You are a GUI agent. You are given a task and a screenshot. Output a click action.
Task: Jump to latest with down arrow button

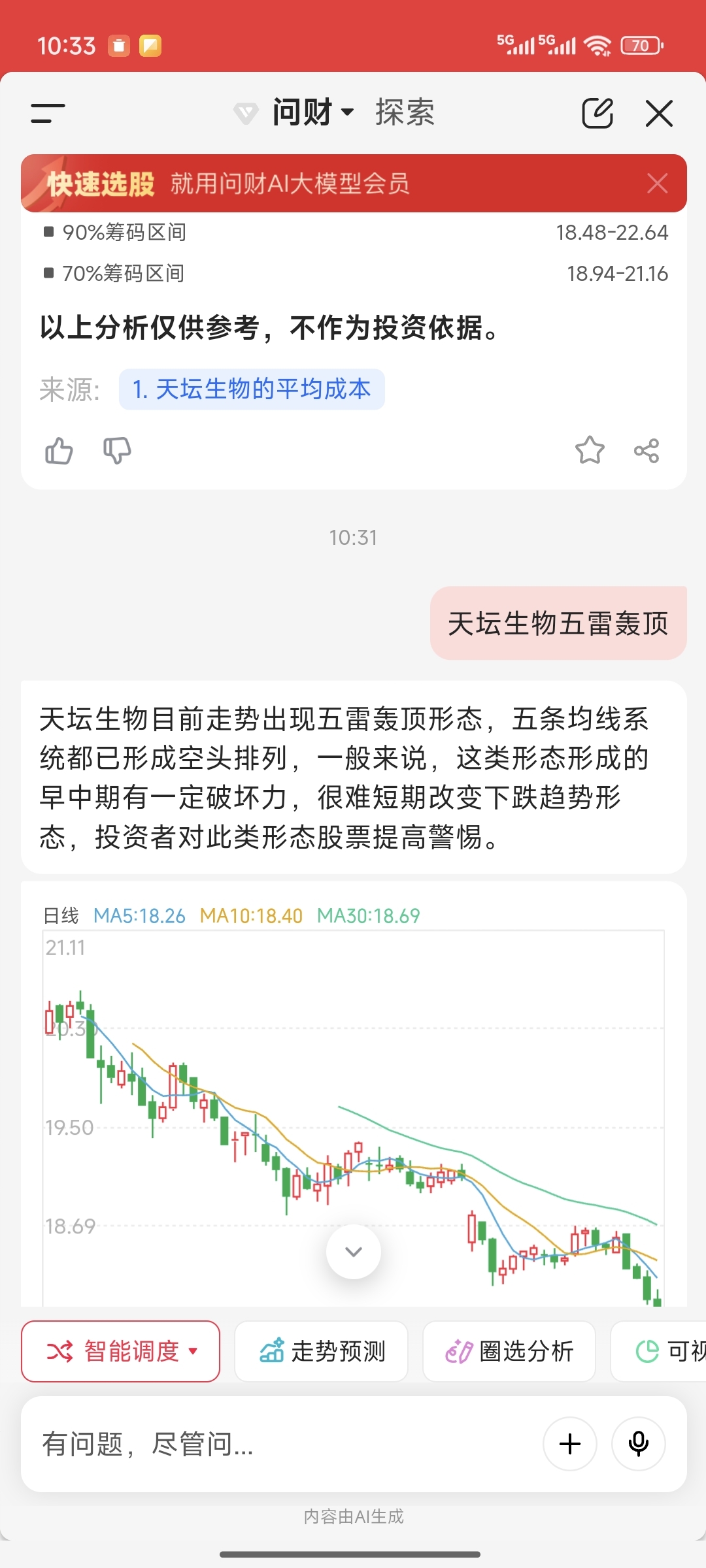354,1252
